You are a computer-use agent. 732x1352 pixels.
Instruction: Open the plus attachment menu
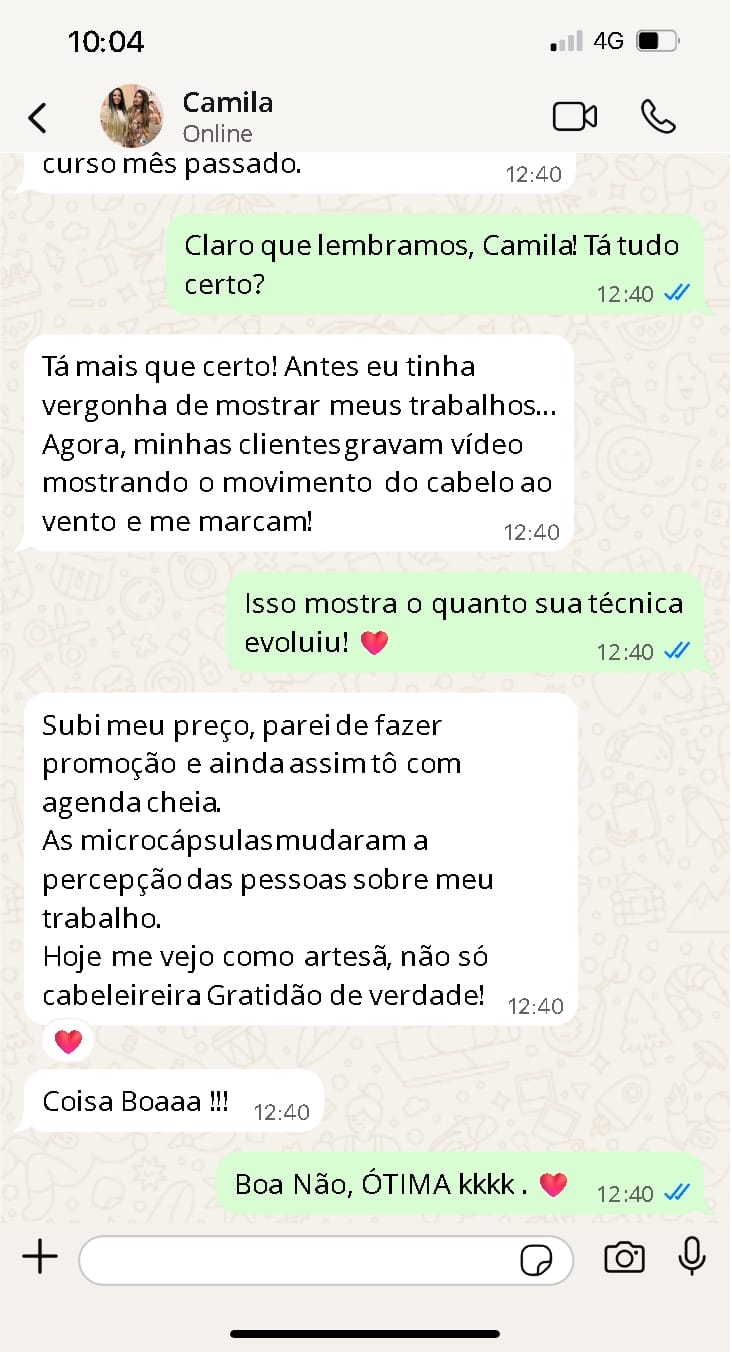(x=40, y=1258)
